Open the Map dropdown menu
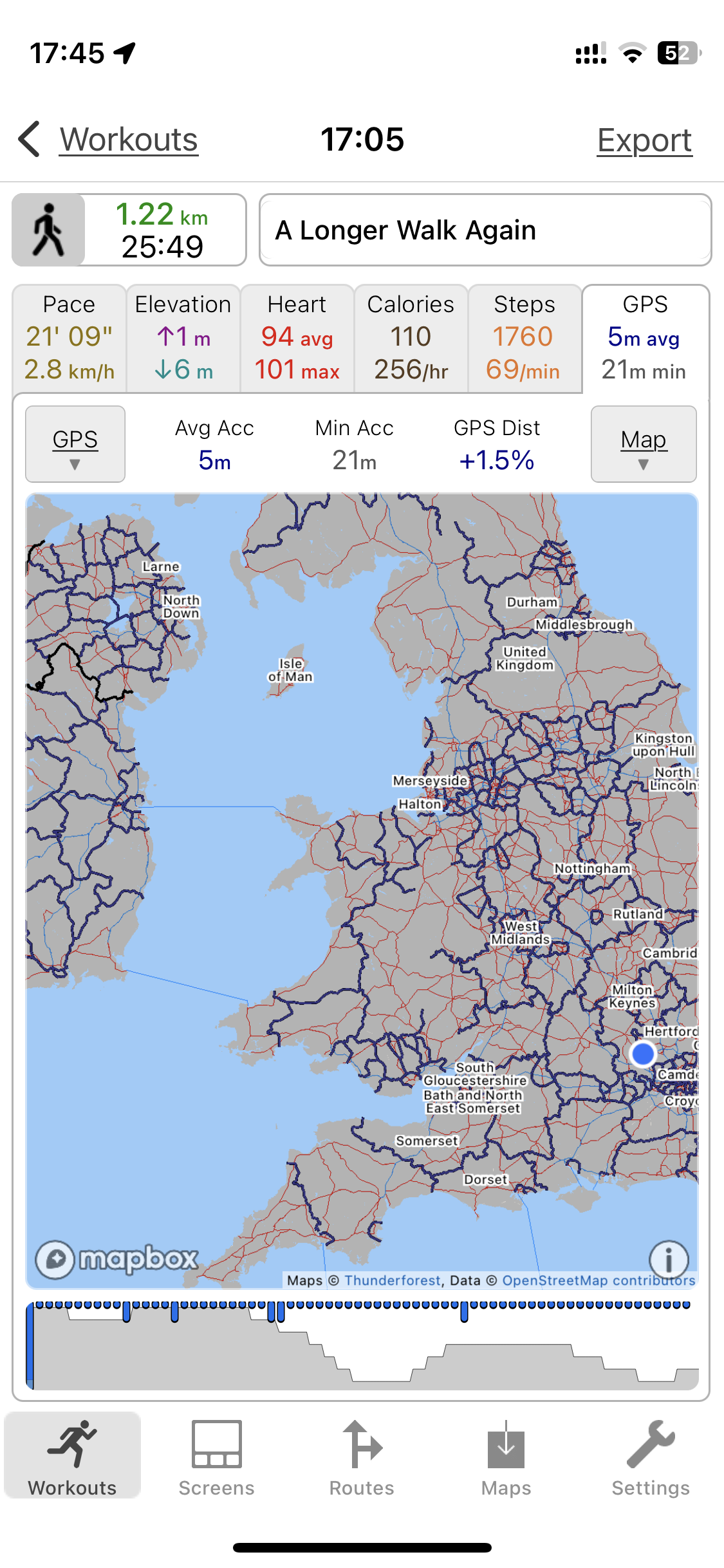The height and width of the screenshot is (1568, 724). [643, 444]
